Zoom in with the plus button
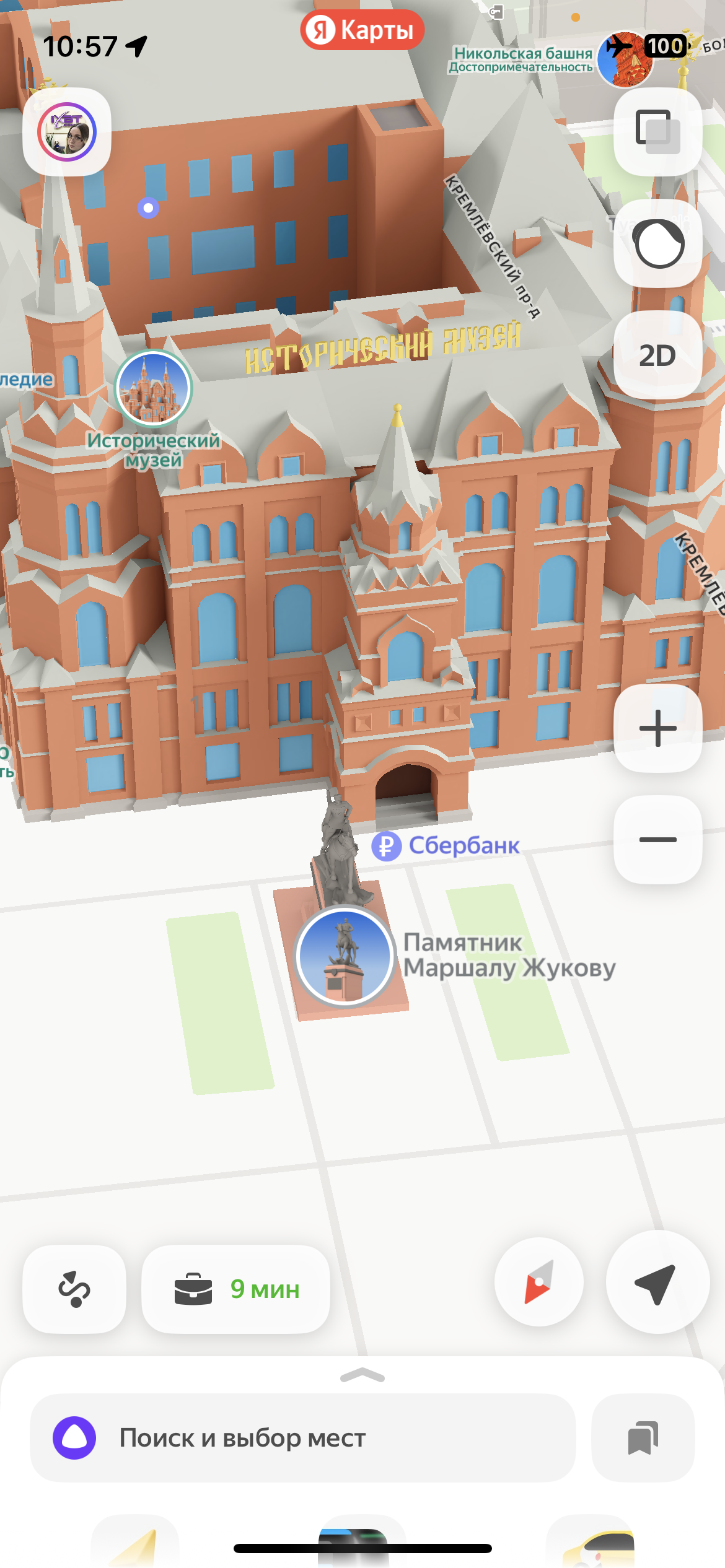This screenshot has height=1568, width=725. pos(657,728)
